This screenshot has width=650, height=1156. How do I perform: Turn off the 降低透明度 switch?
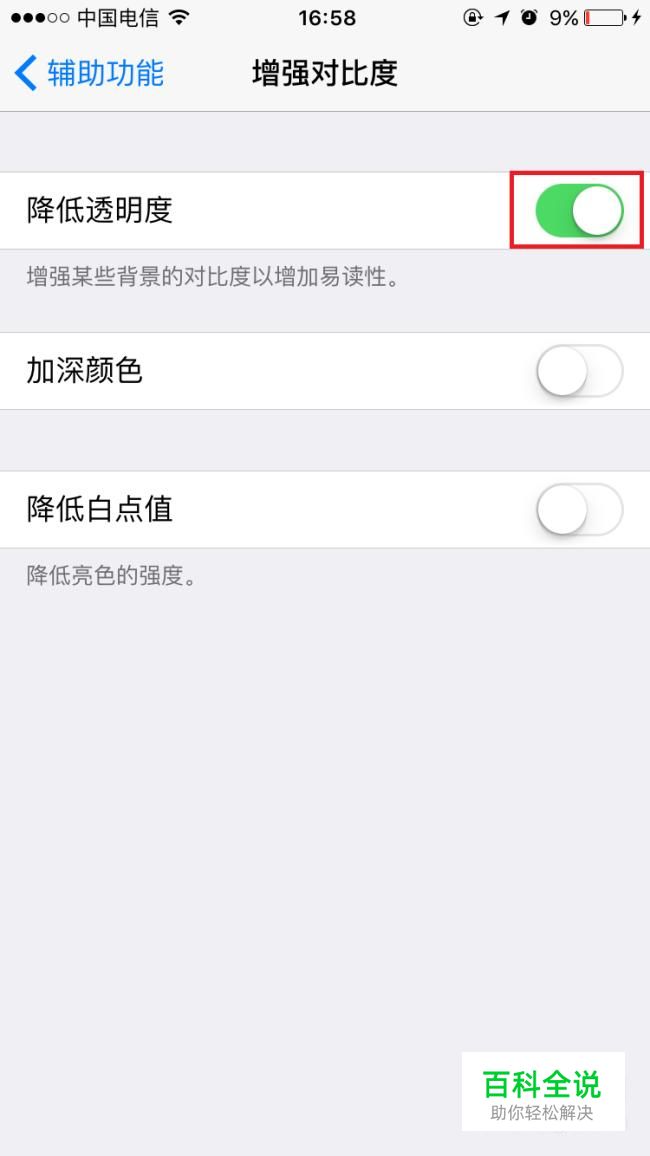579,210
